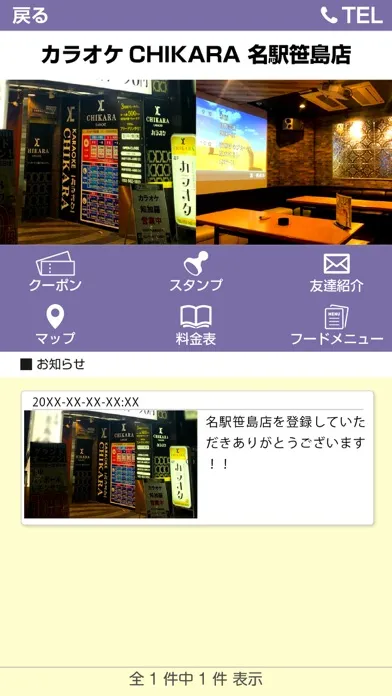Select 友達紹介 to refer a friend
The height and width of the screenshot is (696, 392).
(337, 272)
